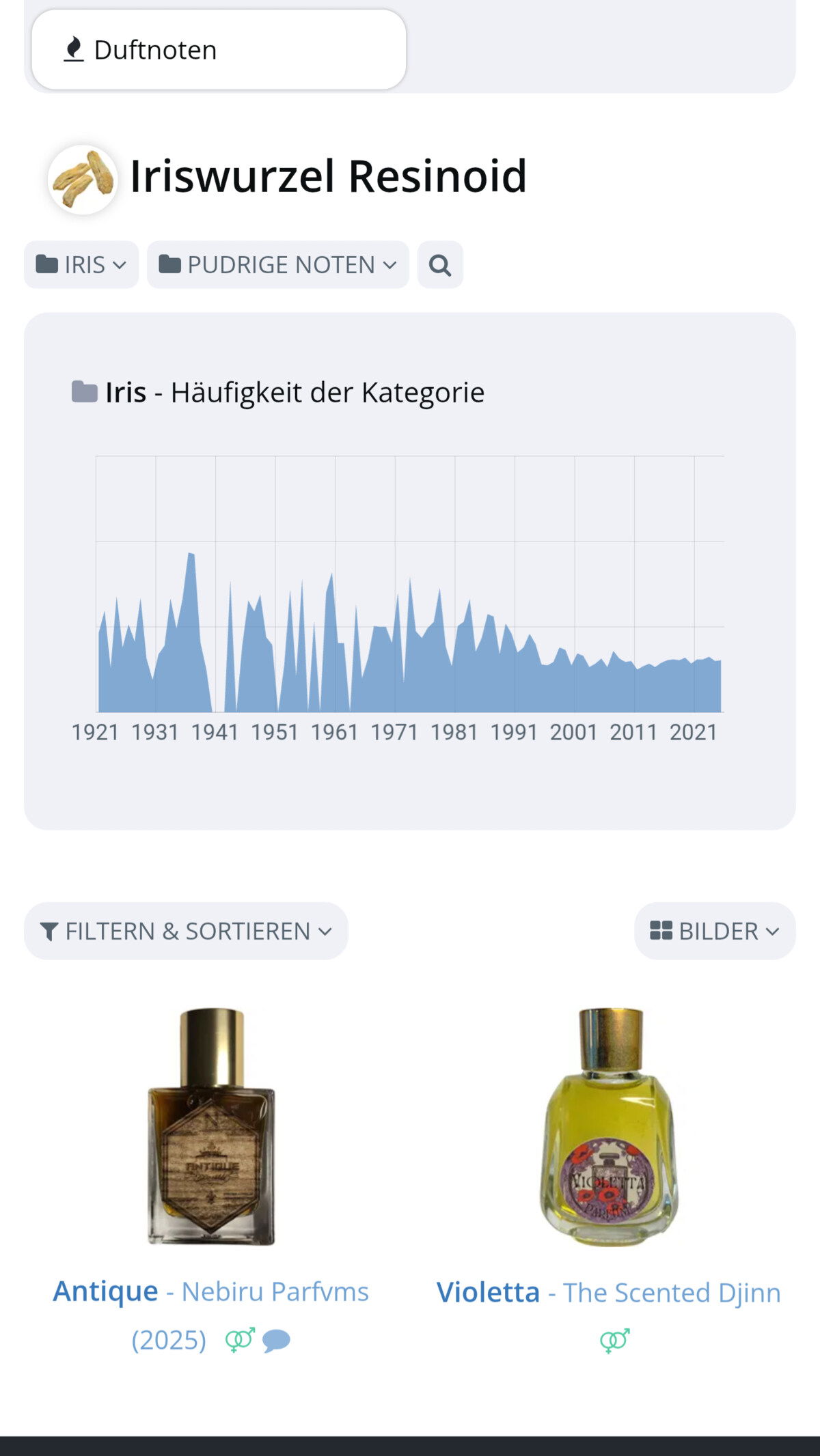Expand the IRIS category dropdown
The width and height of the screenshot is (820, 1456).
click(81, 265)
